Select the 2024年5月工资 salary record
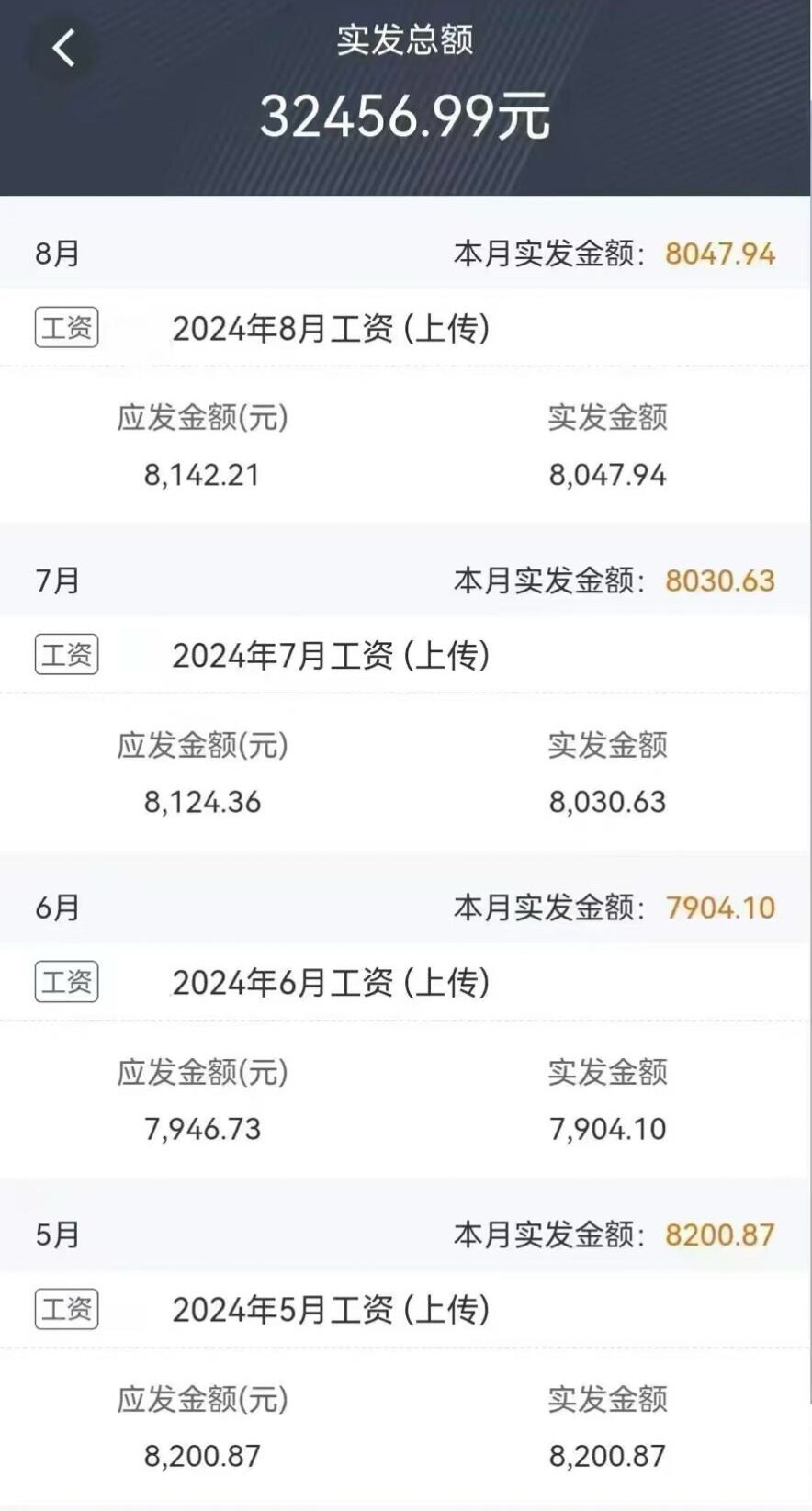Image resolution: width=812 pixels, height=1511 pixels. (405, 1309)
